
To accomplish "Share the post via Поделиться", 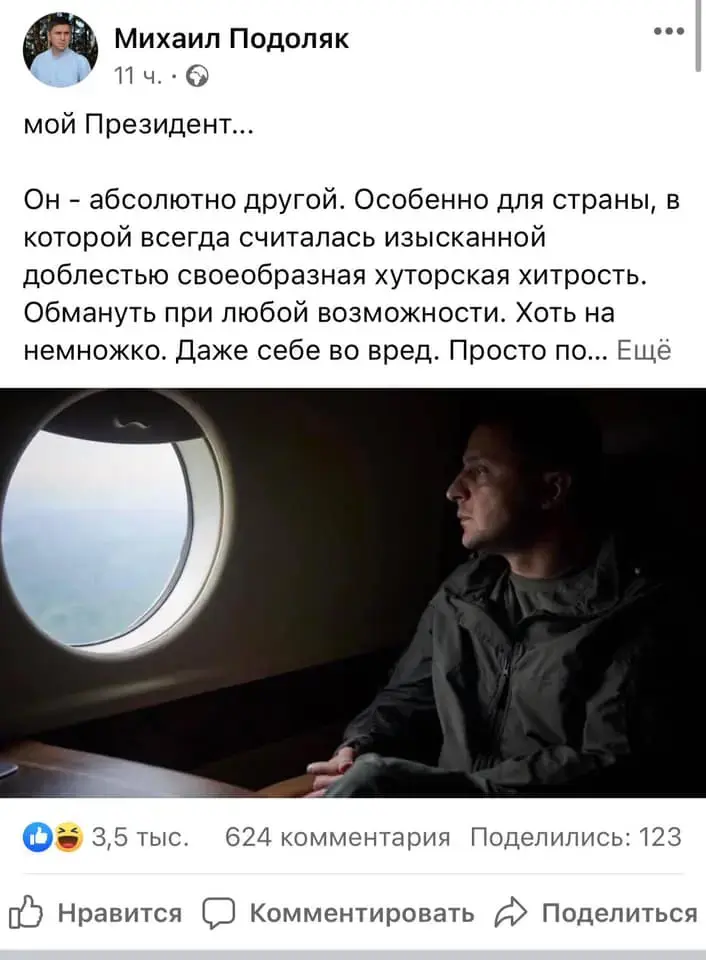I will click(x=596, y=913).
